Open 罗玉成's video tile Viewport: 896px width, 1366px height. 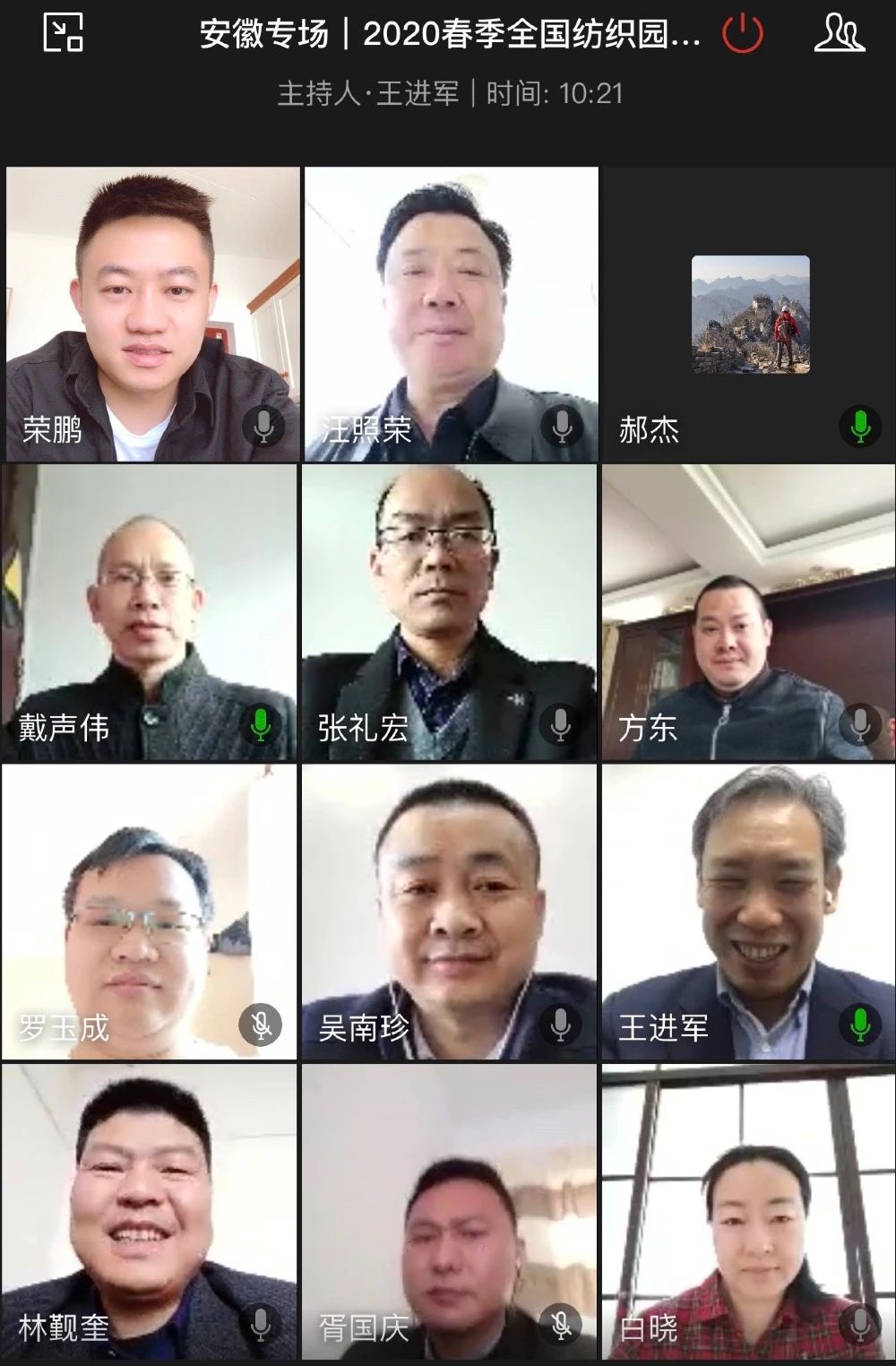coord(150,912)
